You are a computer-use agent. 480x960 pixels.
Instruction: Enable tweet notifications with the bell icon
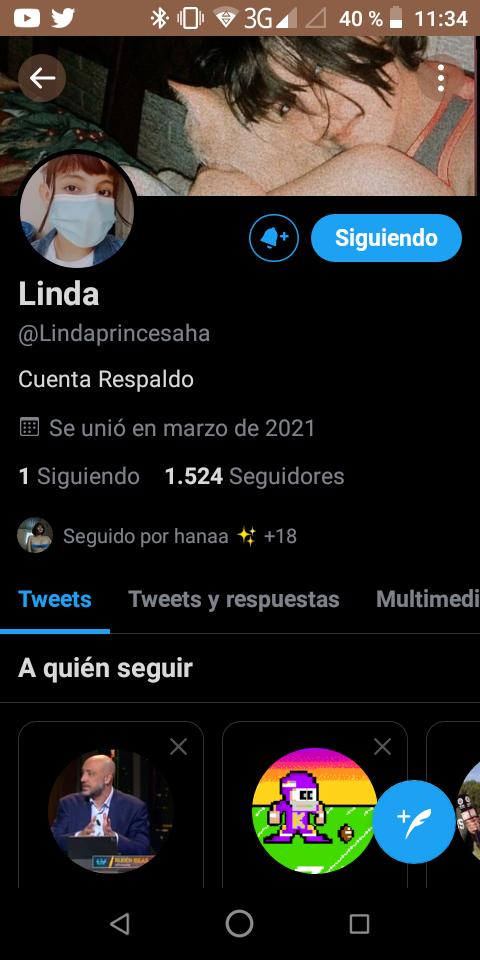[274, 238]
